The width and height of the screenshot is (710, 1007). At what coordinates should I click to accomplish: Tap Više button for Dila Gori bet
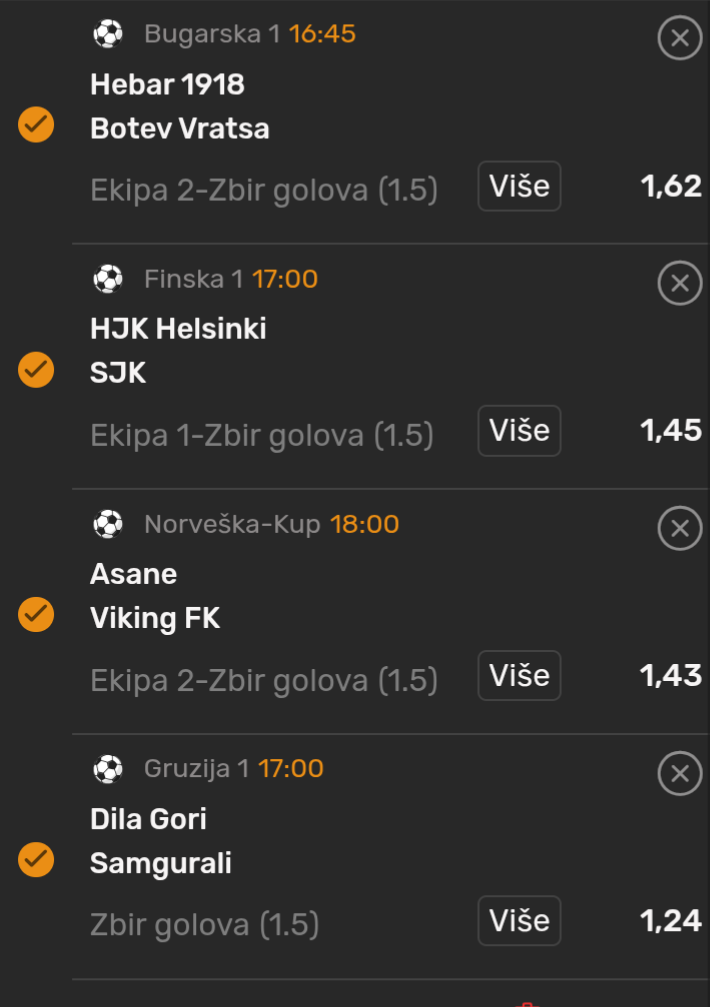519,921
